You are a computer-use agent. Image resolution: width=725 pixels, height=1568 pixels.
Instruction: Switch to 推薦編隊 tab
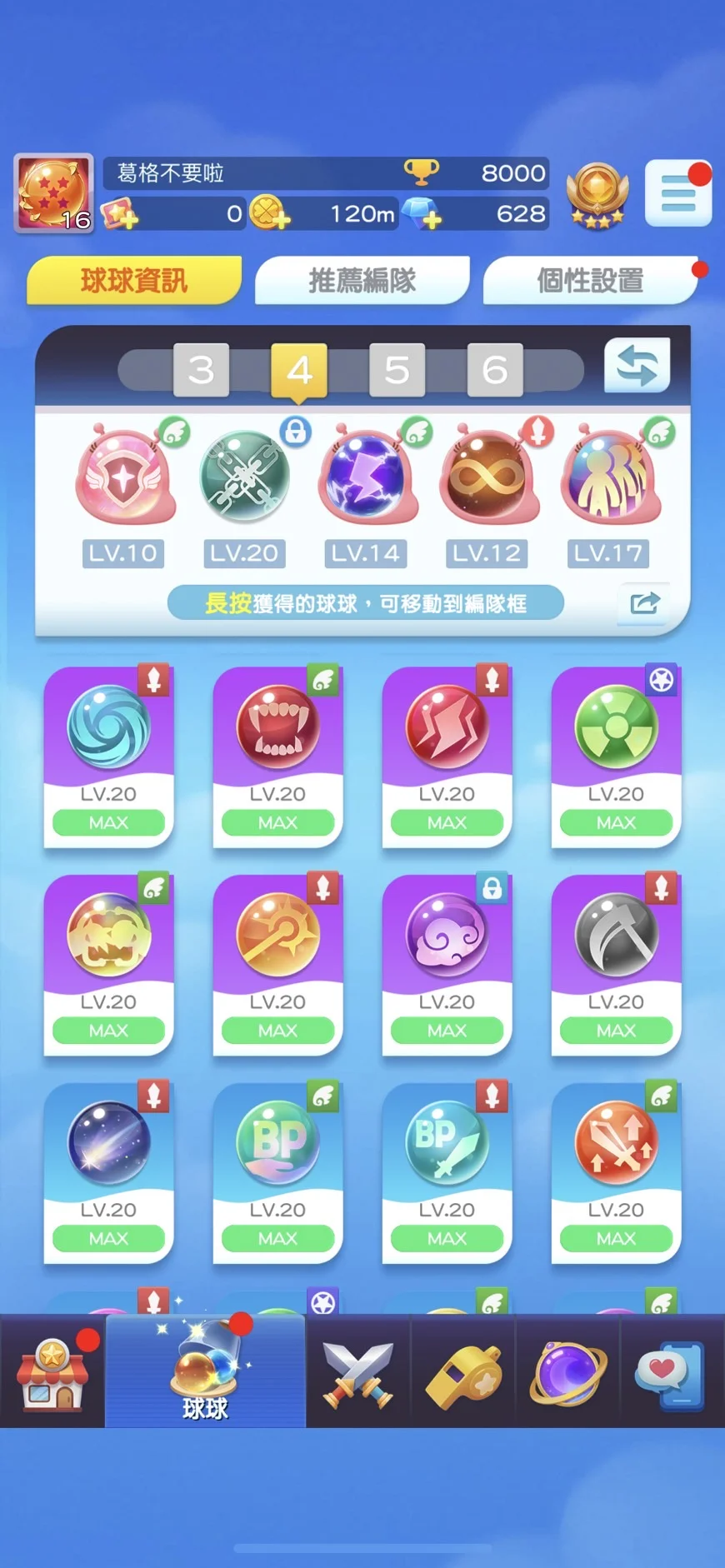point(362,281)
